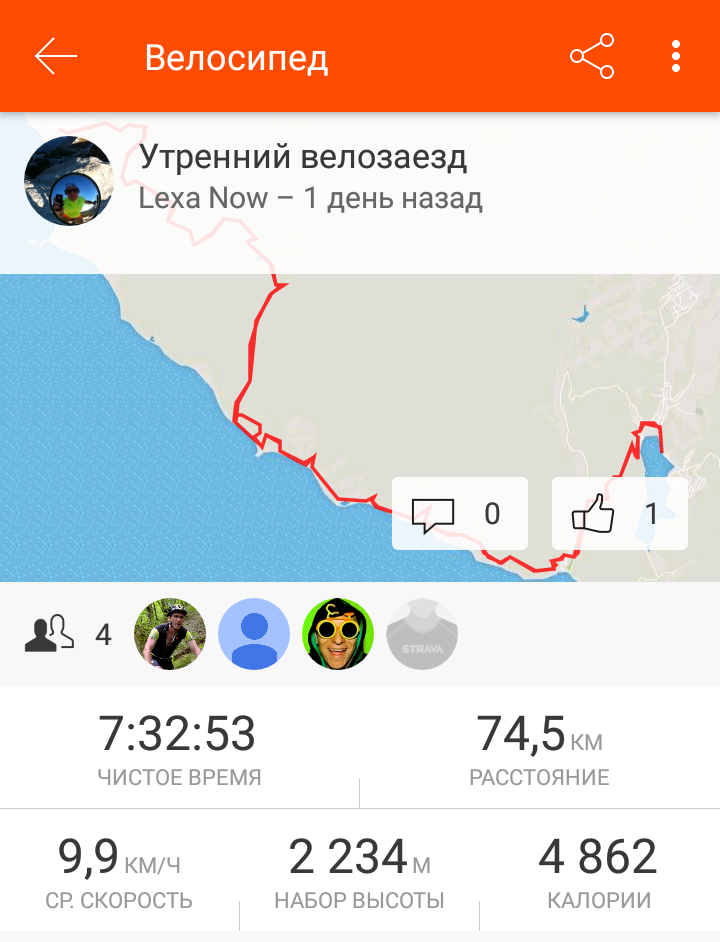Image resolution: width=720 pixels, height=942 pixels.
Task: Open the blue default participant avatar
Action: click(x=254, y=634)
